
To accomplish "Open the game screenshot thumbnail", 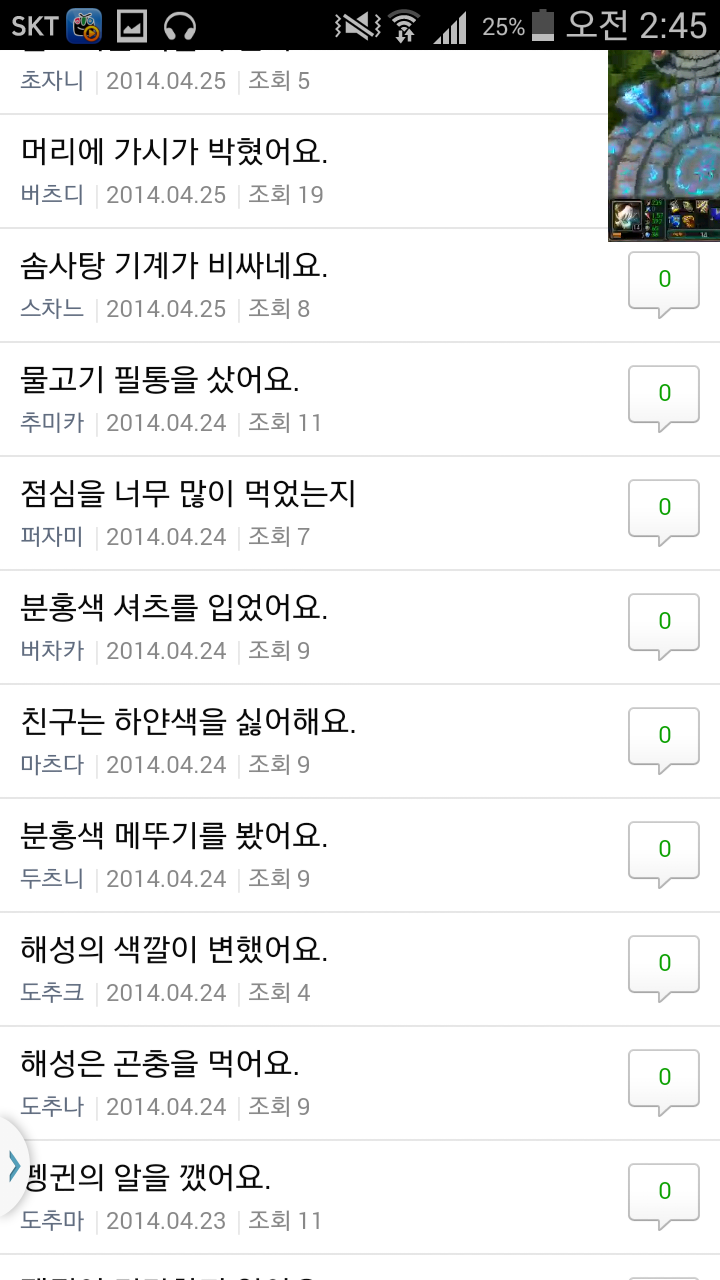I will click(664, 145).
